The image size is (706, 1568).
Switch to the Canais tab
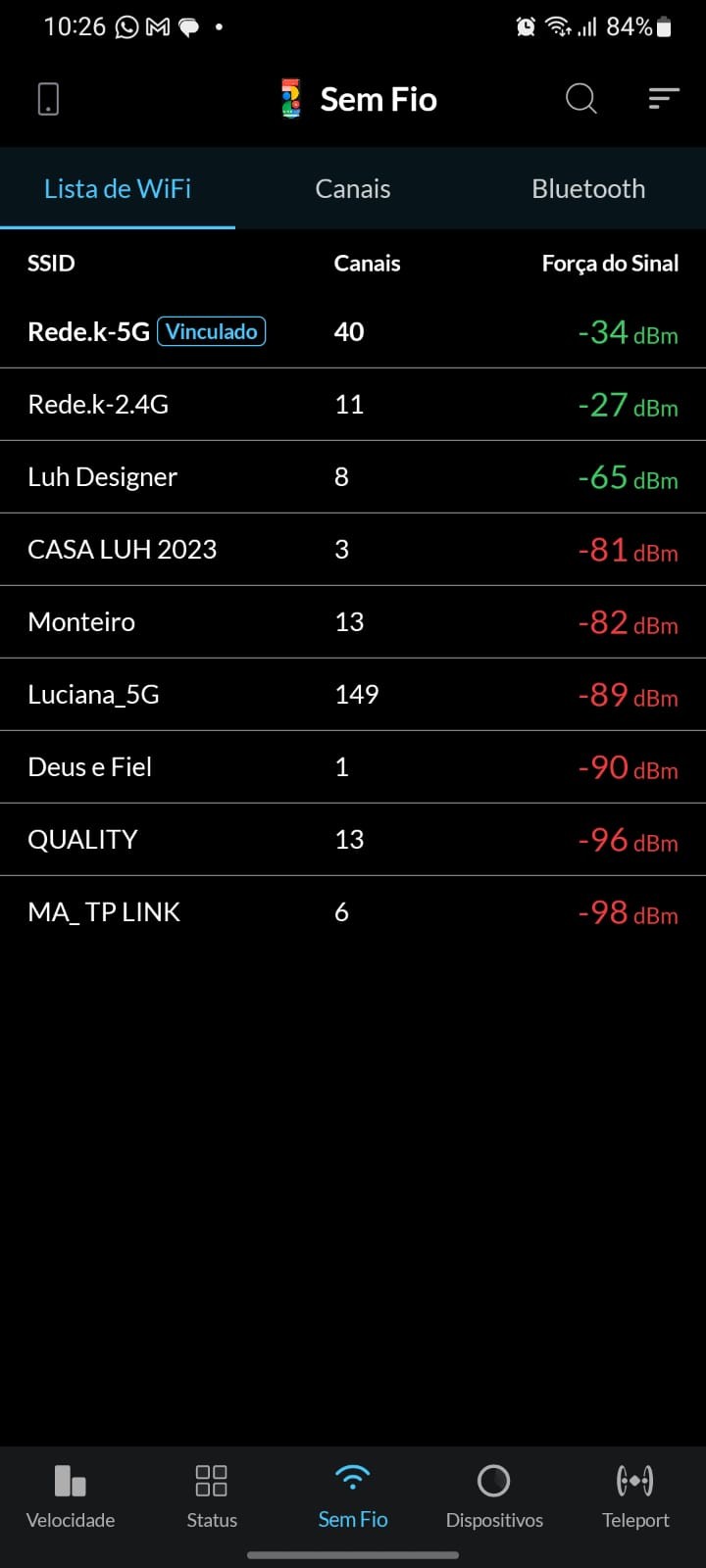pyautogui.click(x=353, y=188)
